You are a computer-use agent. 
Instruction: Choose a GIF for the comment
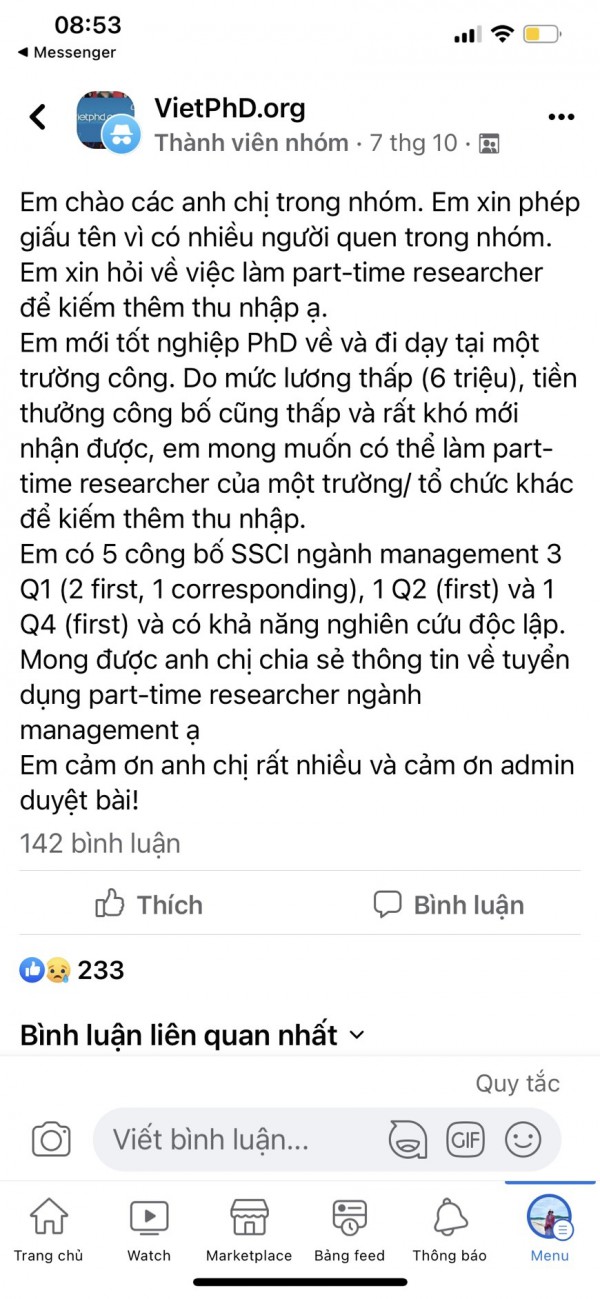465,1139
